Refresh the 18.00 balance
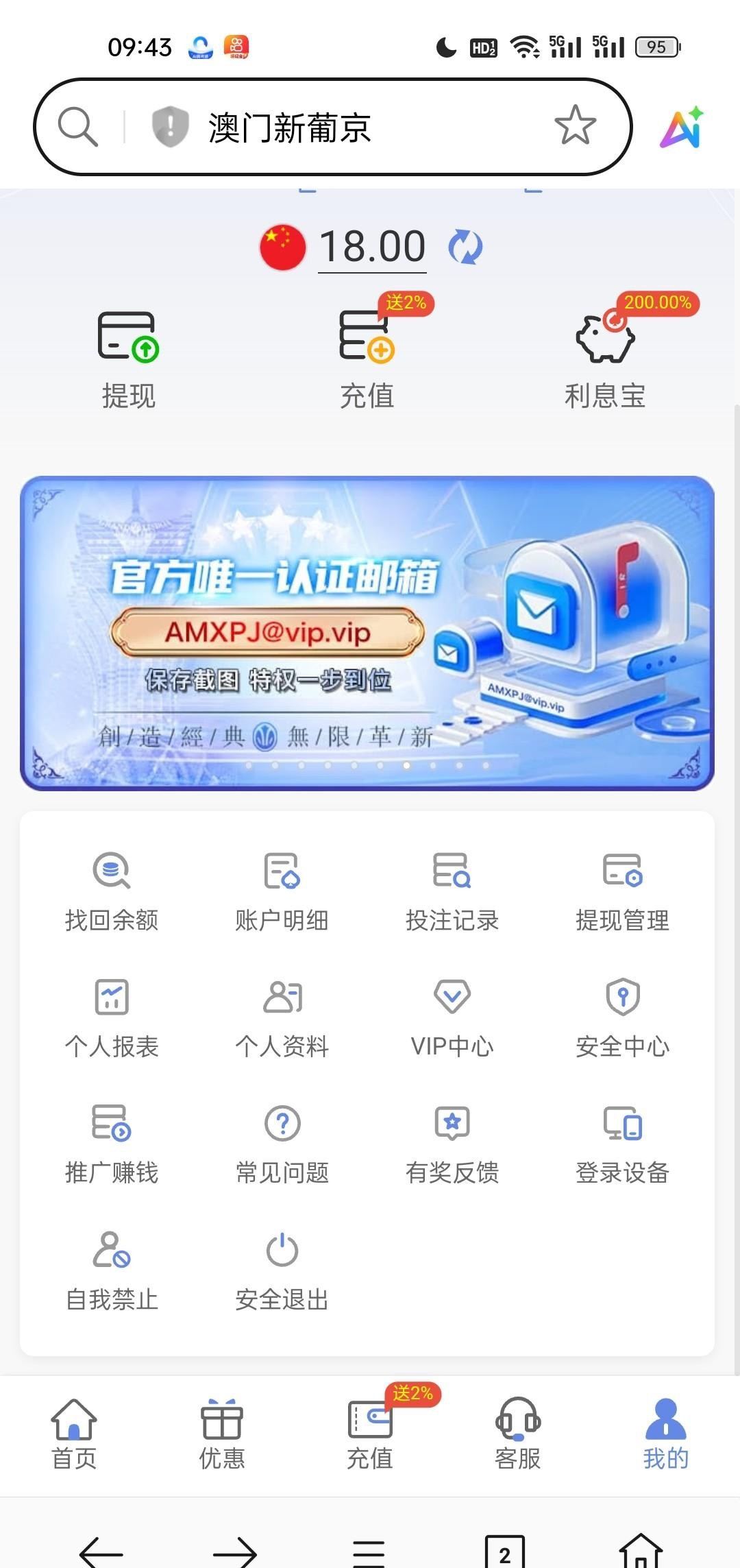 pos(465,247)
